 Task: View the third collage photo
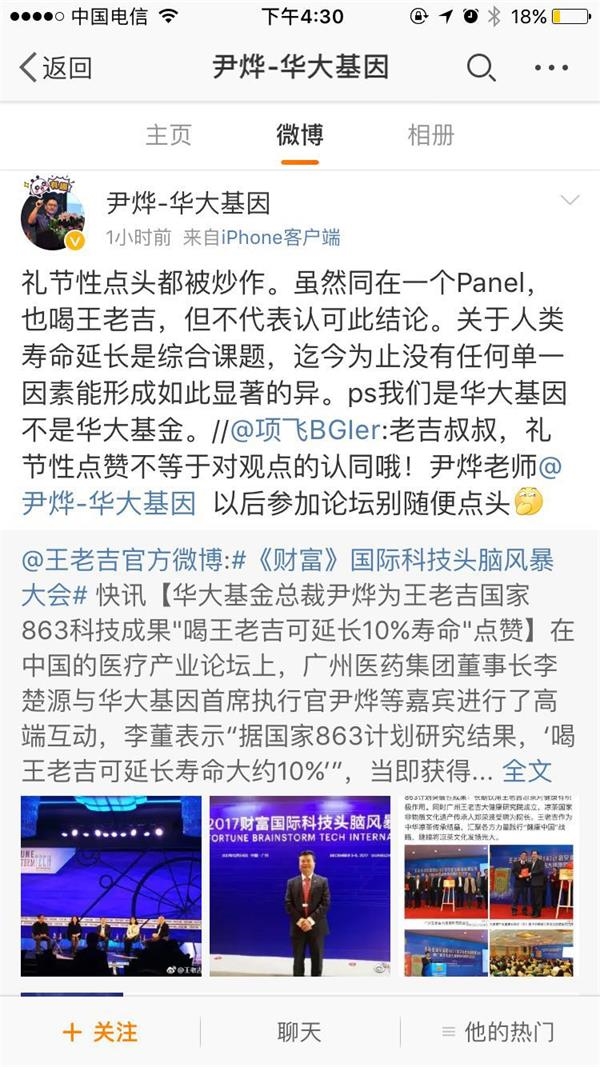(490, 885)
